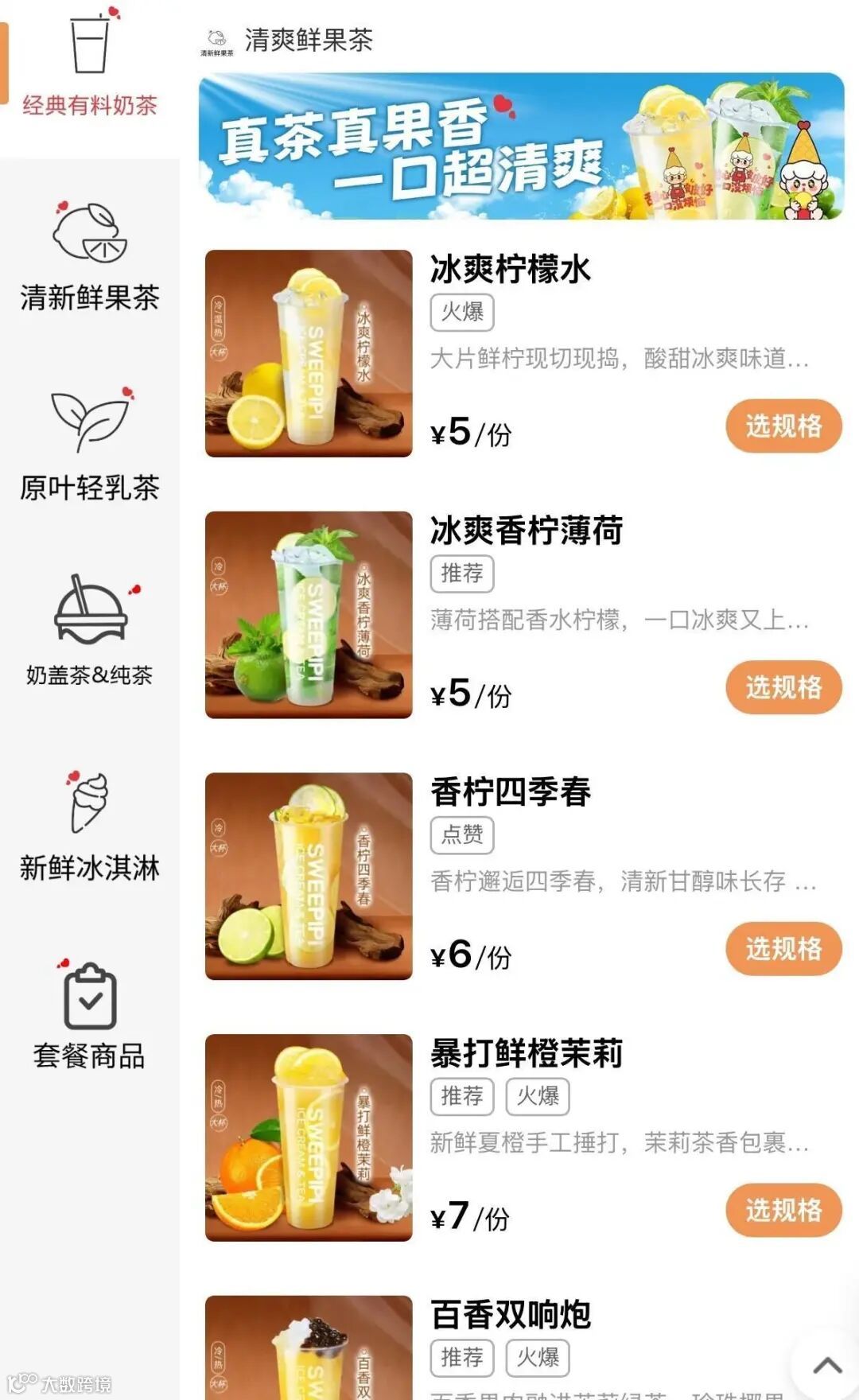Viewport: 859px width, 1400px height.
Task: Choose specs for 冰爽香柠薄荷
Action: click(x=783, y=687)
